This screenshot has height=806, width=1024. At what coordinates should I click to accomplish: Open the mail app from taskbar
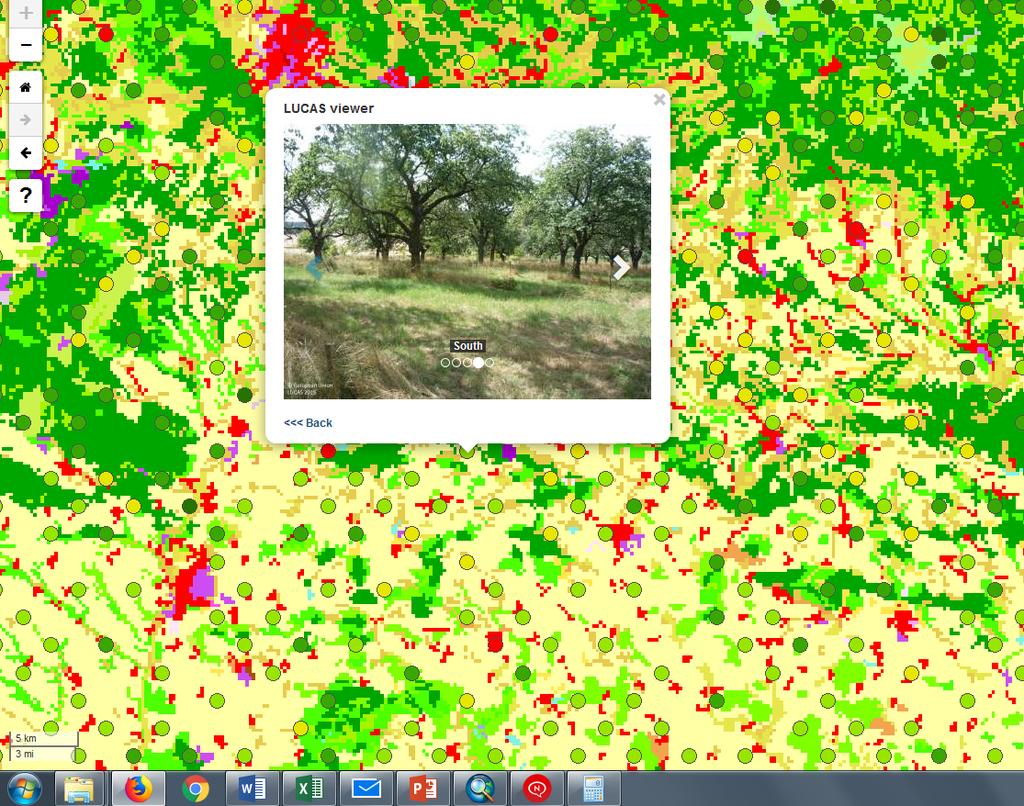pyautogui.click(x=366, y=789)
